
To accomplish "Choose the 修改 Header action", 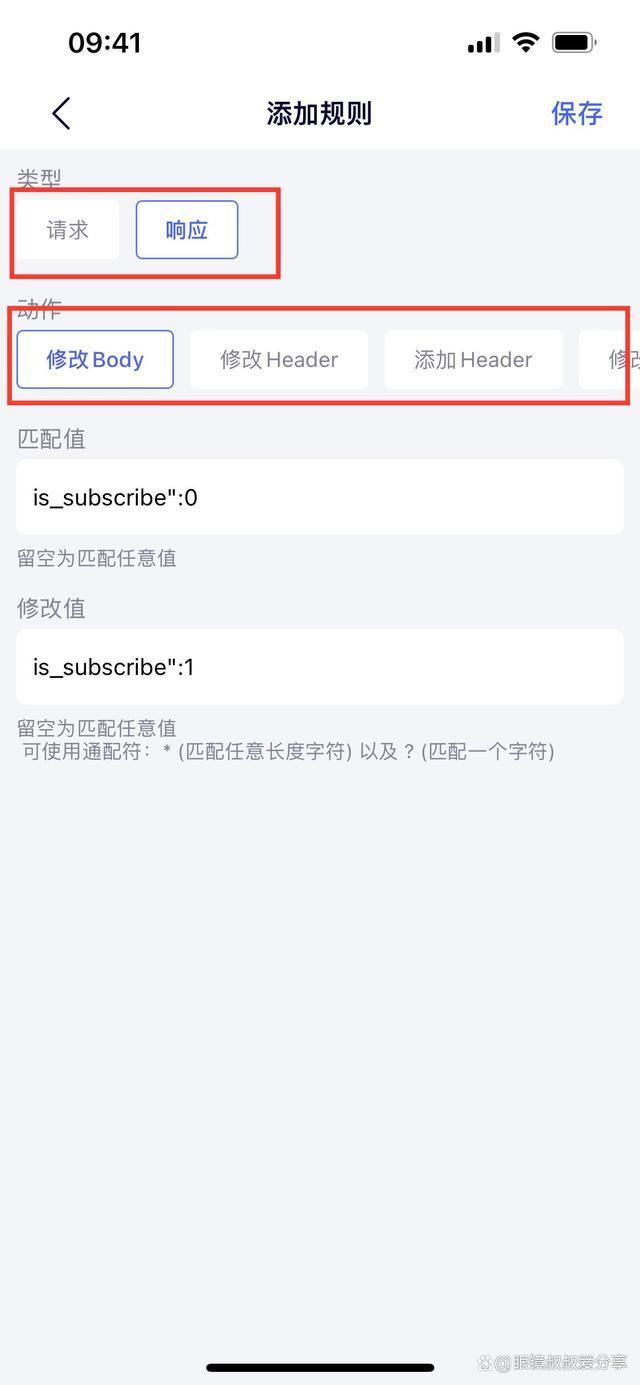I will coord(279,360).
